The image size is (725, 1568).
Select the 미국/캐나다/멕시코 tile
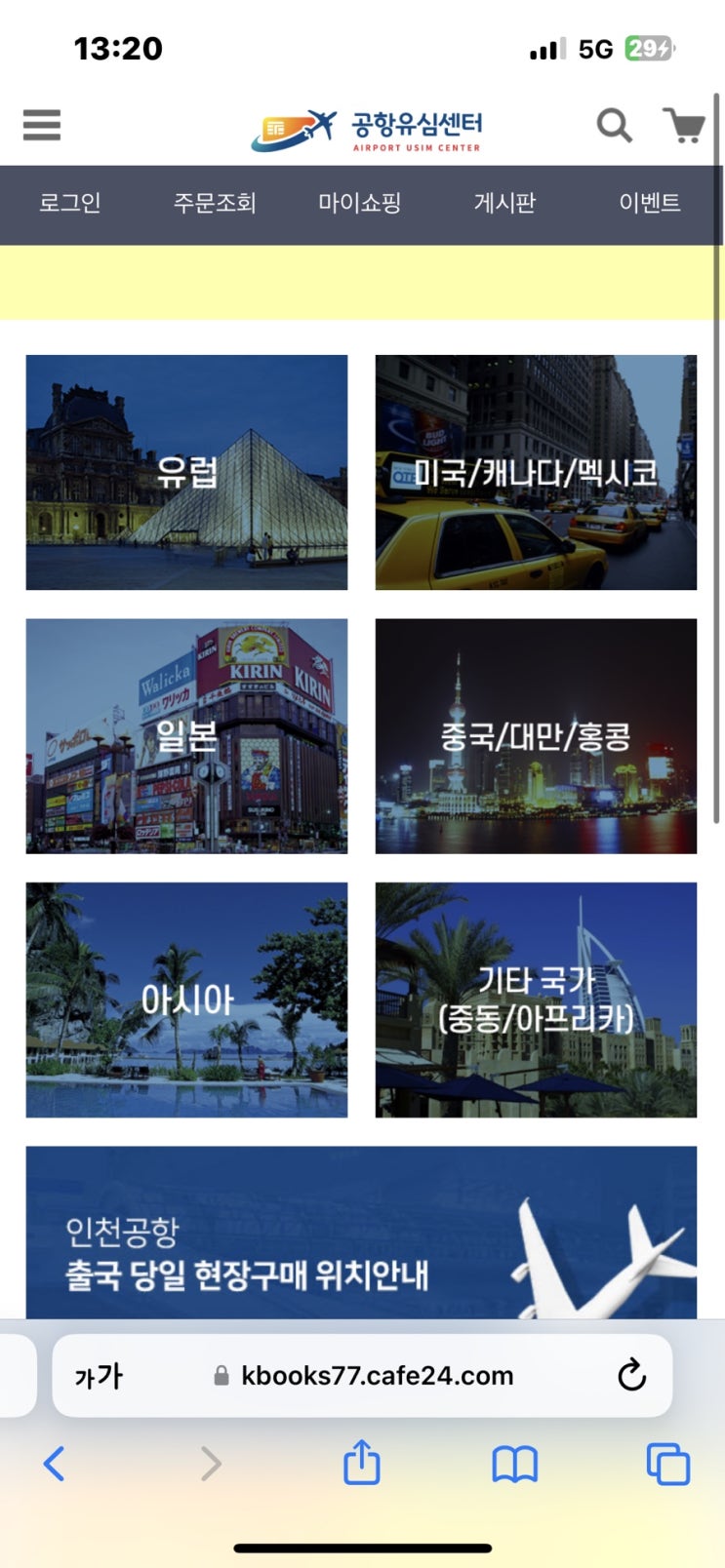[x=536, y=473]
